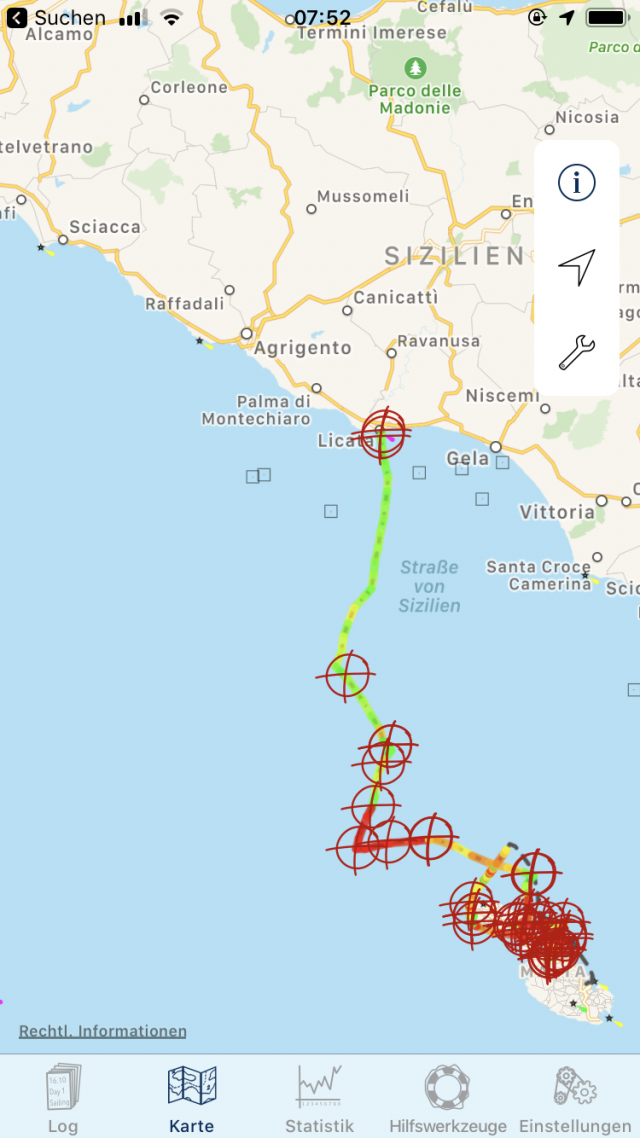This screenshot has width=640, height=1138.
Task: Open the Hilfswerkzeuge tab
Action: coord(434,1099)
